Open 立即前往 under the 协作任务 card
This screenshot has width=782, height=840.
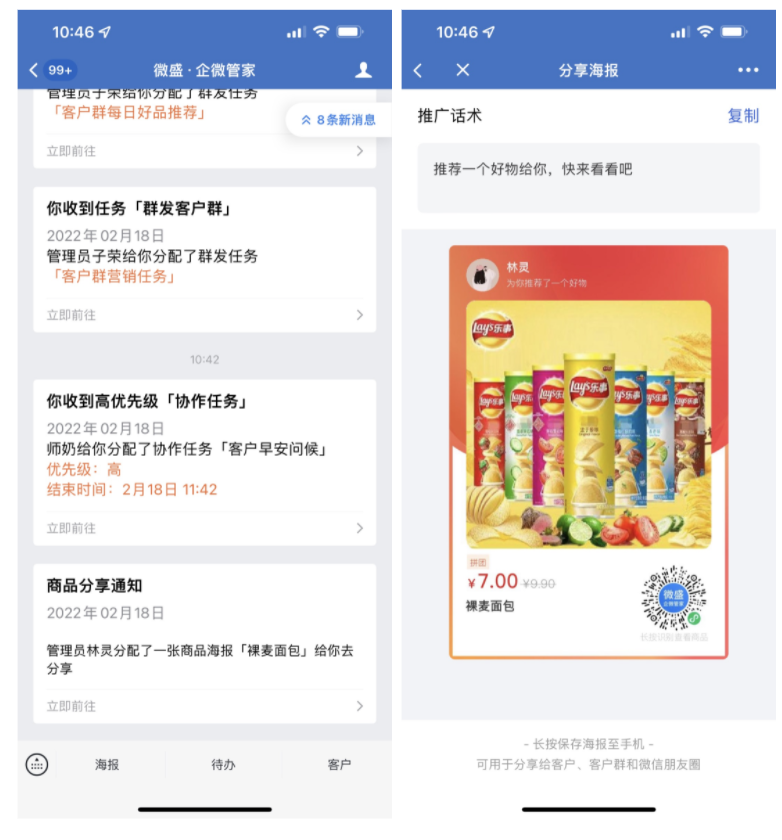tap(205, 528)
